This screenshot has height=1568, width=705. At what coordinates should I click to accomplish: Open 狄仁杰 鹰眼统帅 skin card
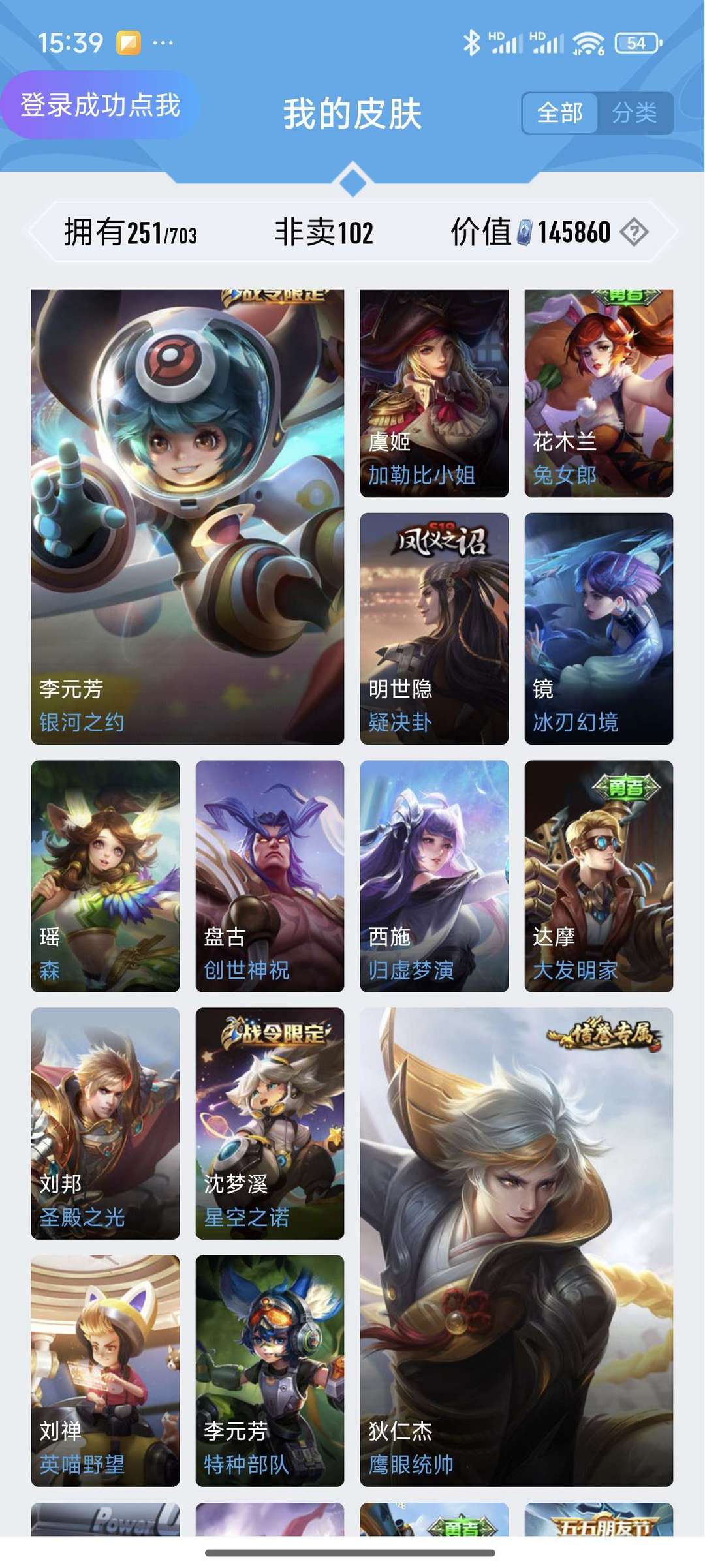(x=516, y=1247)
